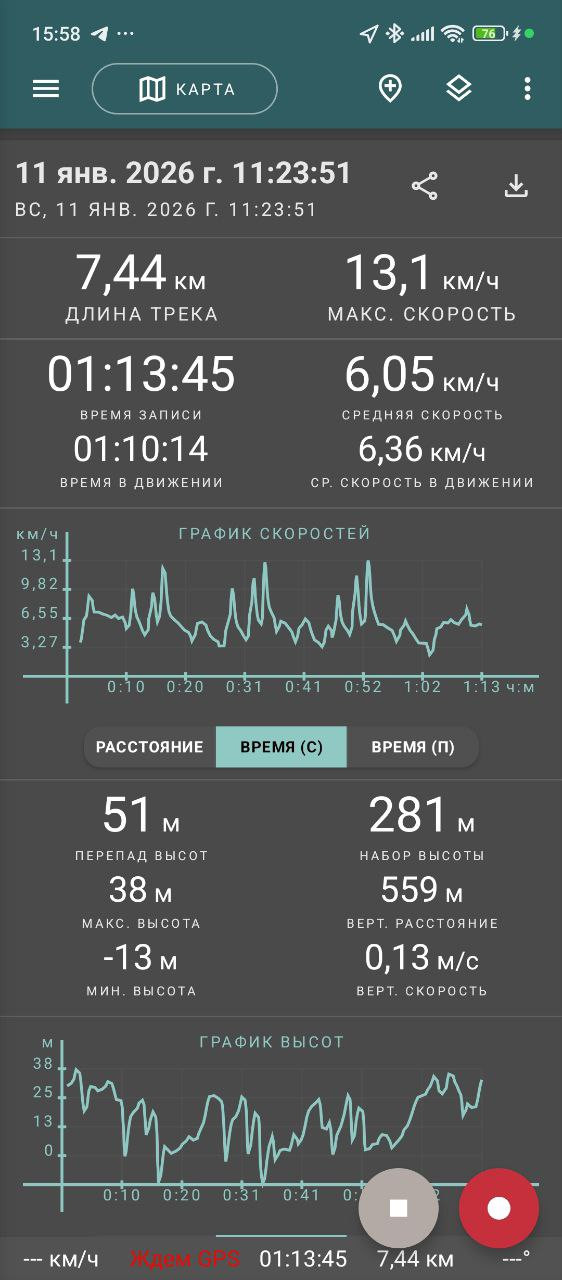Switch to the КАРТА map view

click(185, 89)
